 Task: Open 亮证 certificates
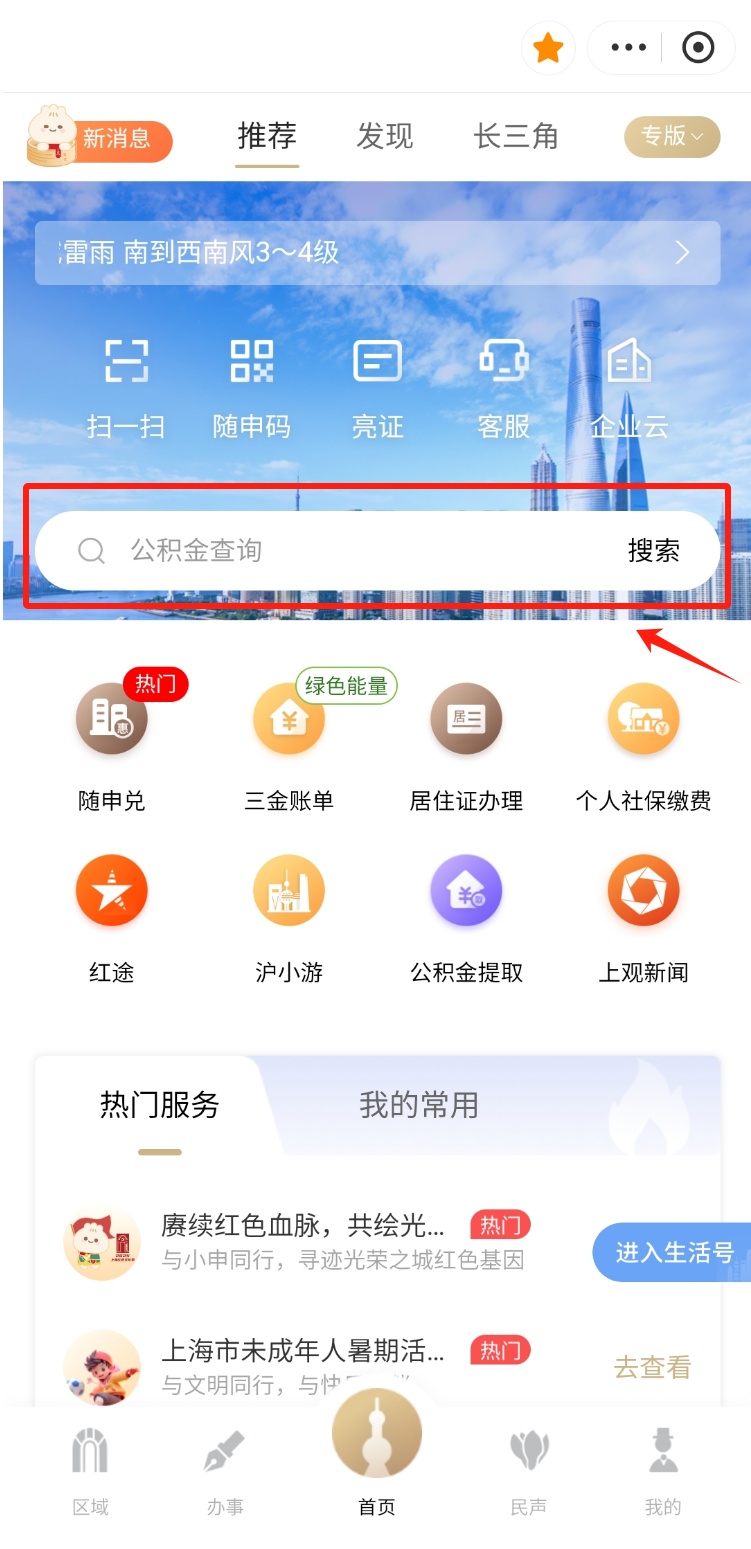pyautogui.click(x=377, y=389)
